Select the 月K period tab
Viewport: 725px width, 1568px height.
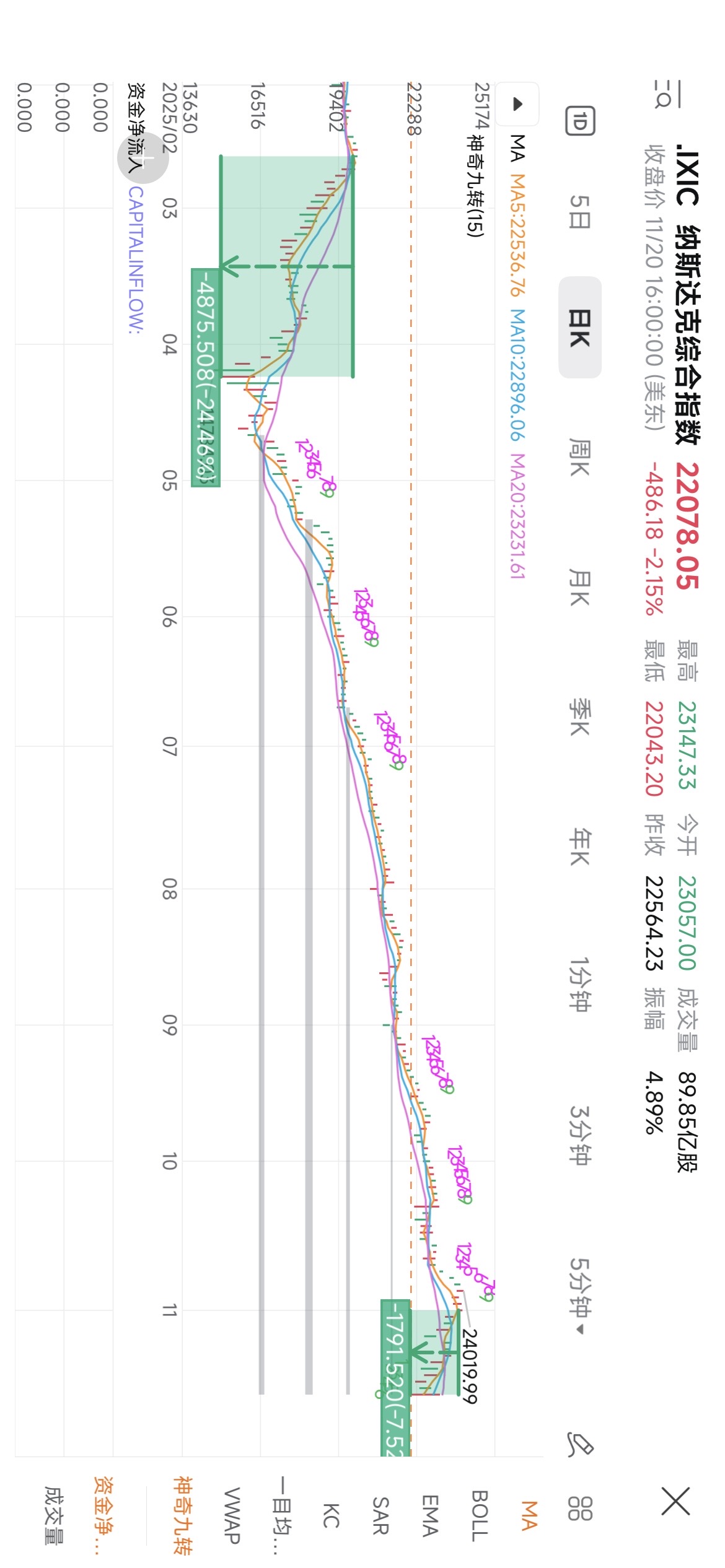(579, 588)
